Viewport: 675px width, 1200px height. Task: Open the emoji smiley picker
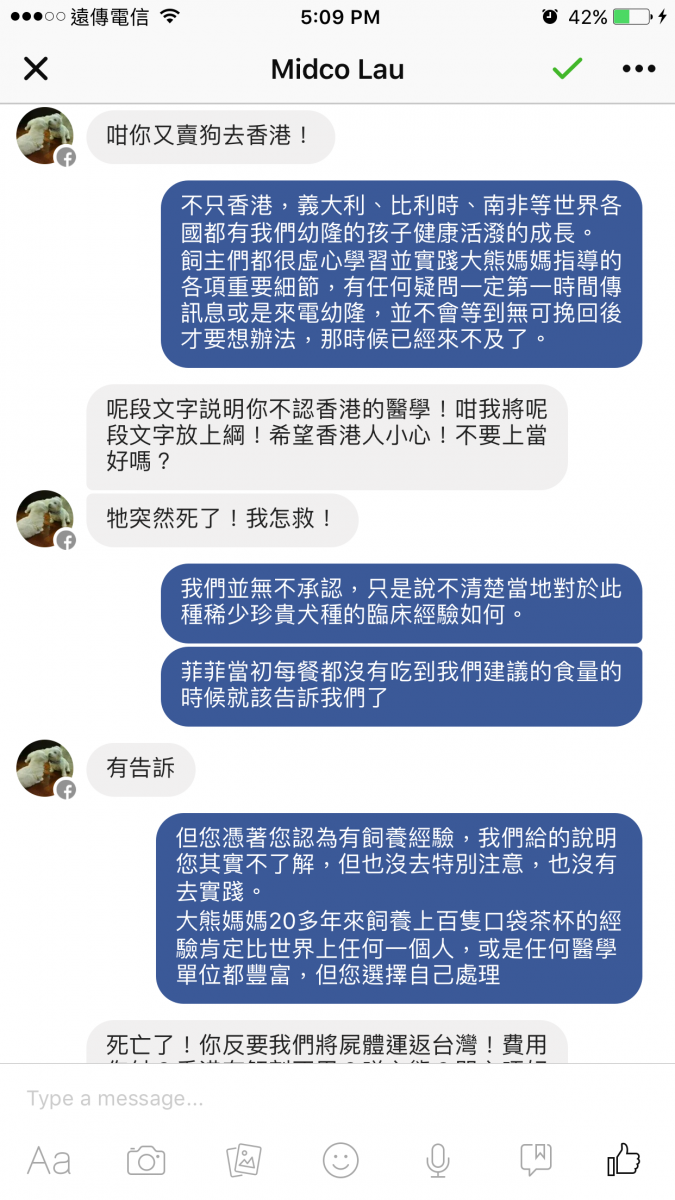(340, 1160)
